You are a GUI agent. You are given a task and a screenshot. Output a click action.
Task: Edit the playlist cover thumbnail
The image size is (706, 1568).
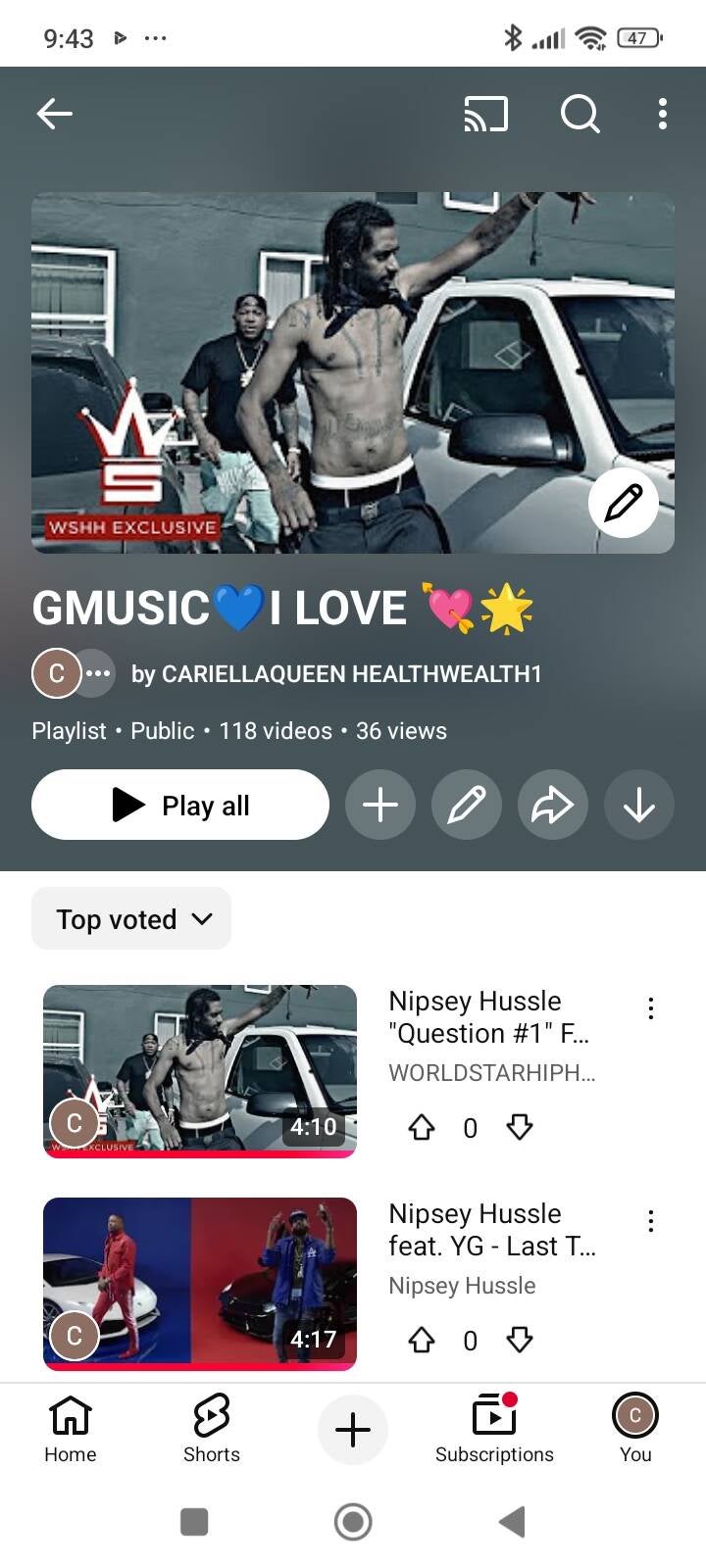[624, 503]
